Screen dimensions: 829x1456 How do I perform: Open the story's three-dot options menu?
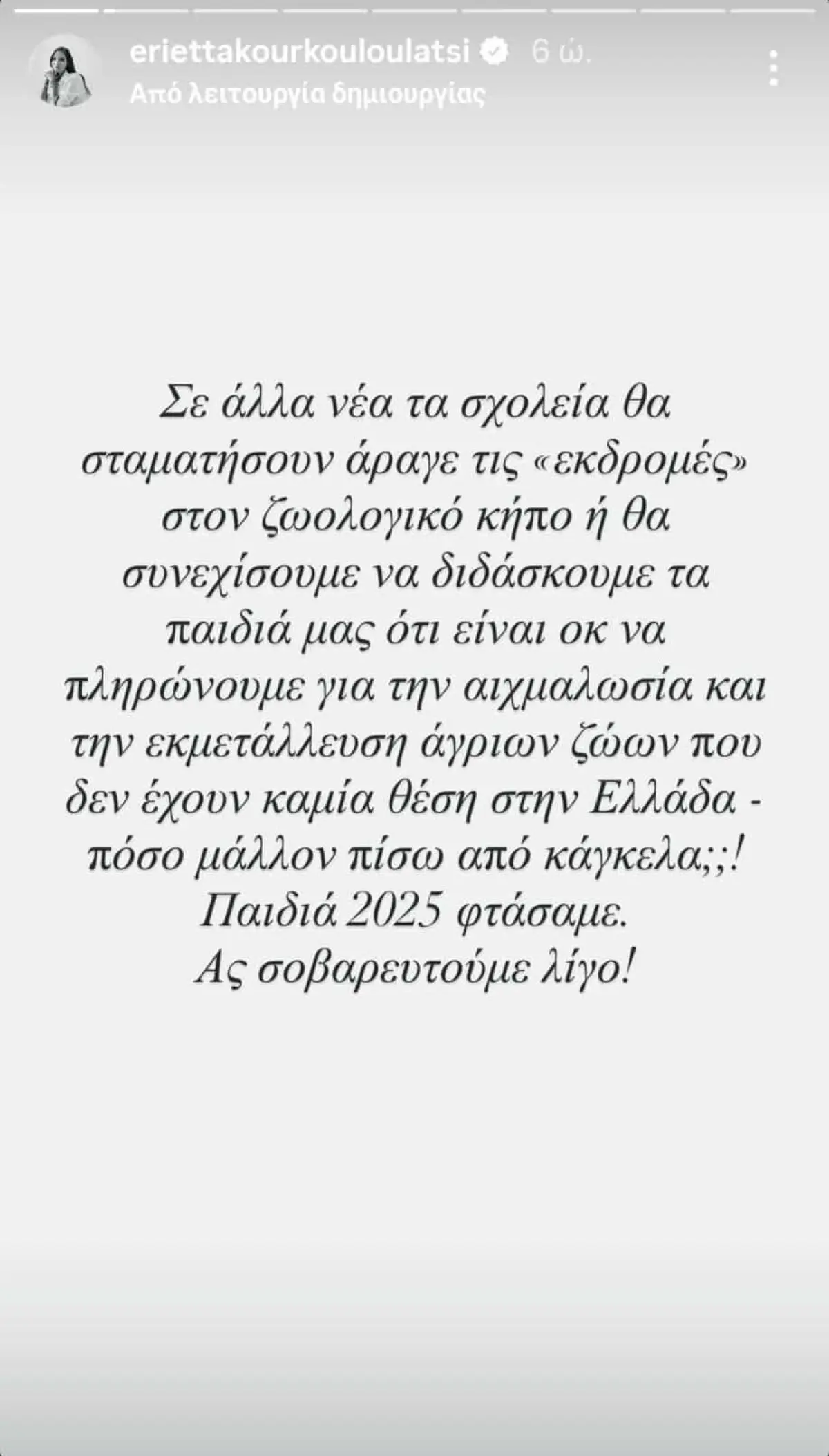click(774, 68)
